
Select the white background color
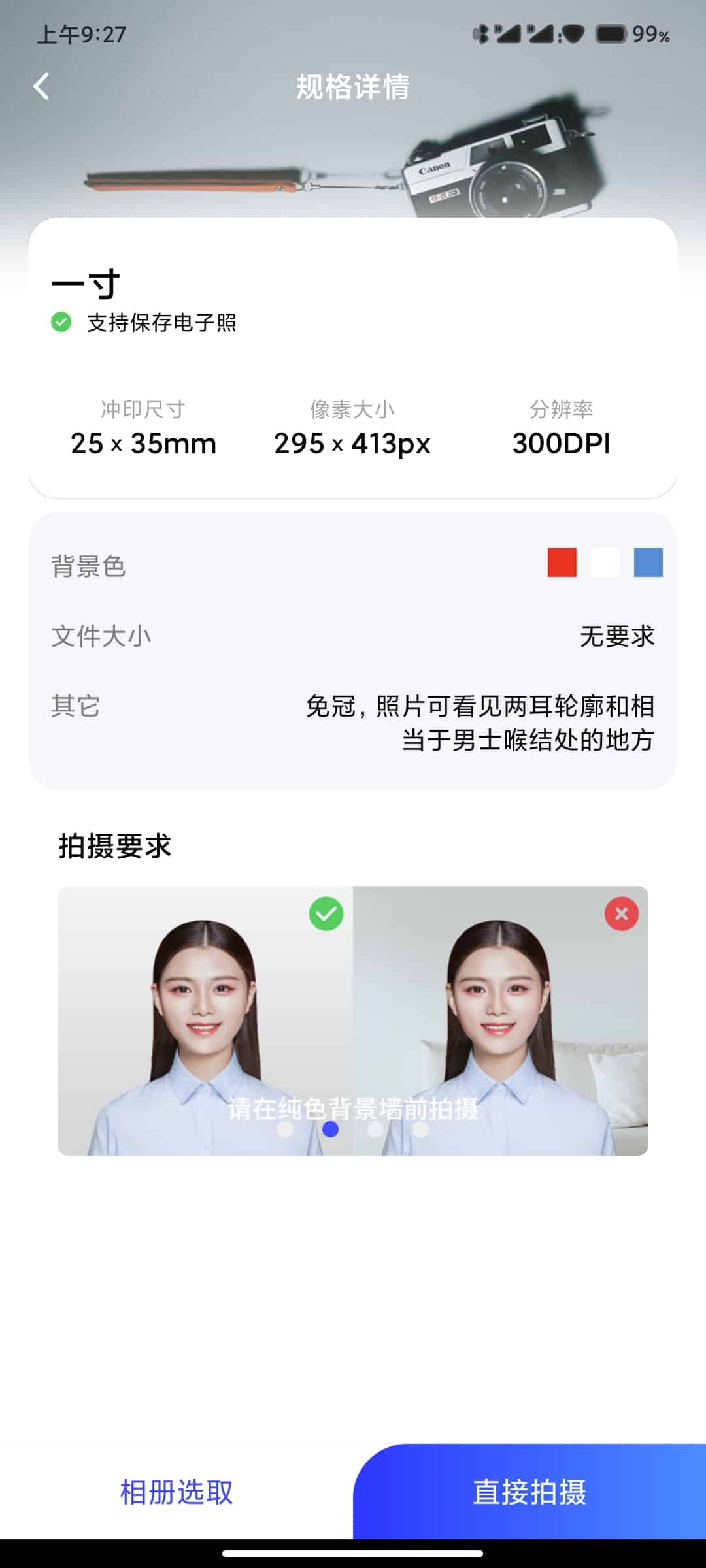pos(605,563)
